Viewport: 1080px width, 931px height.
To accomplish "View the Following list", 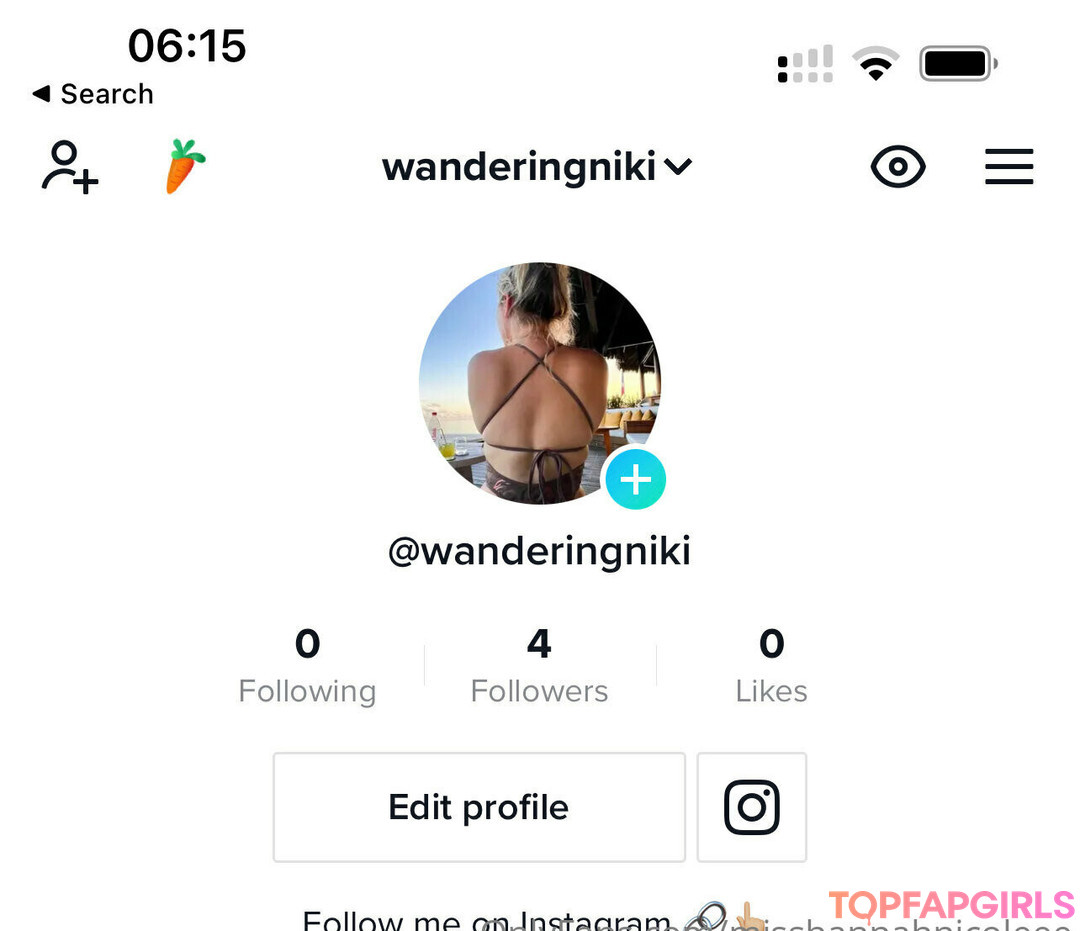I will [307, 665].
